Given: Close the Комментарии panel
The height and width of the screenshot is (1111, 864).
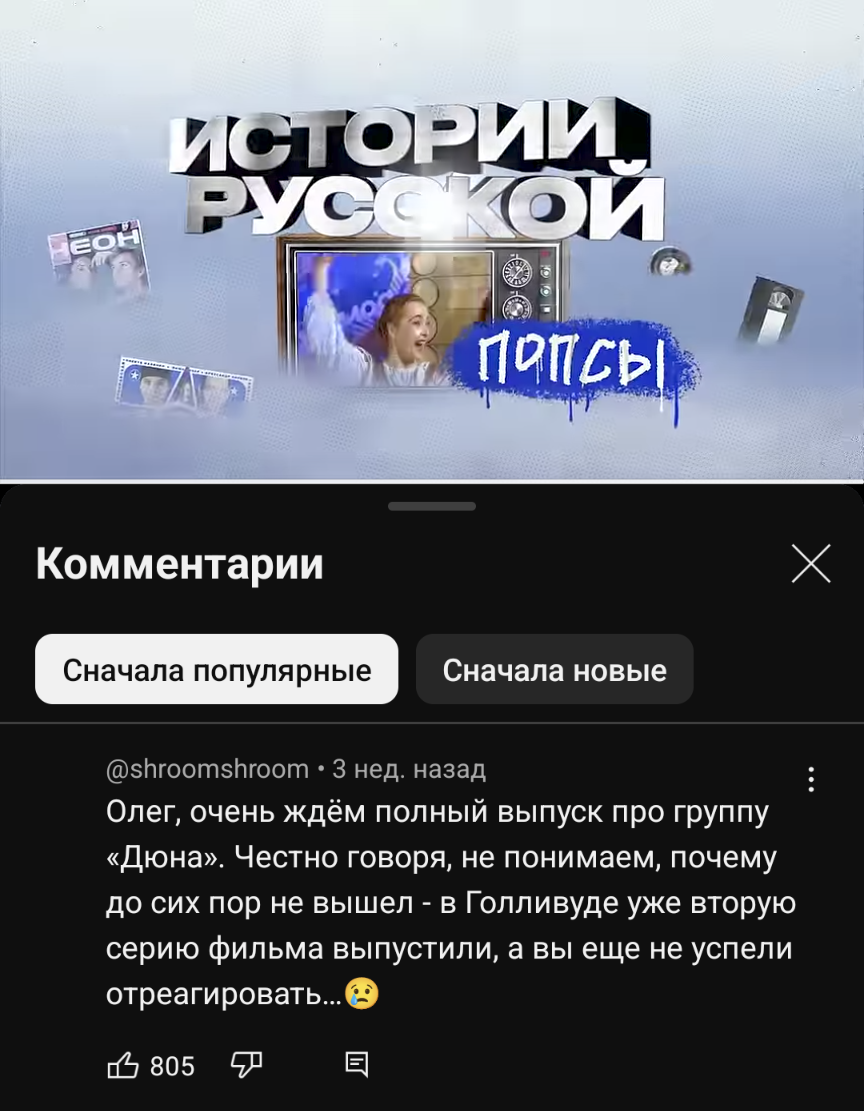Looking at the screenshot, I should click(x=810, y=564).
